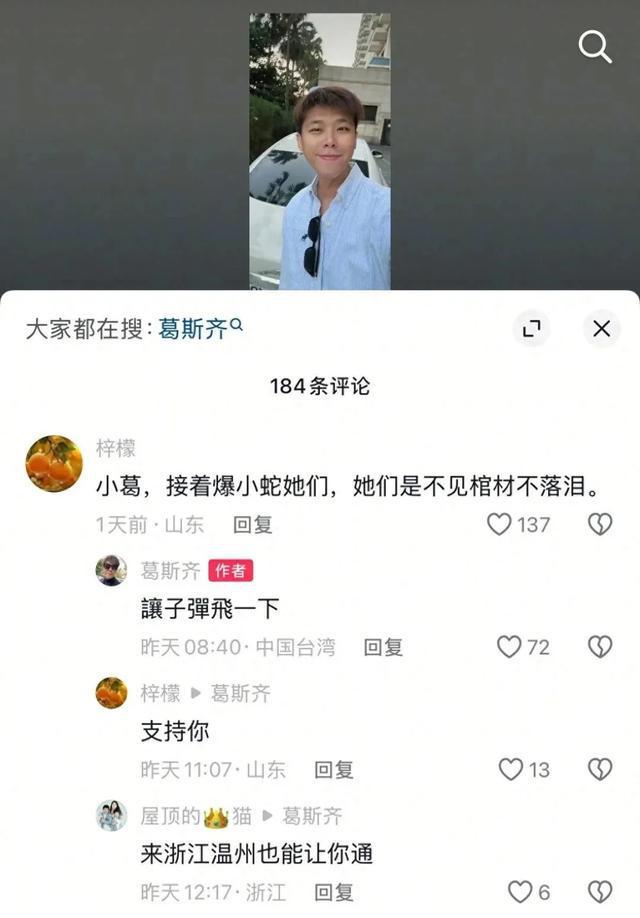Tap the minimized video preview

click(319, 151)
